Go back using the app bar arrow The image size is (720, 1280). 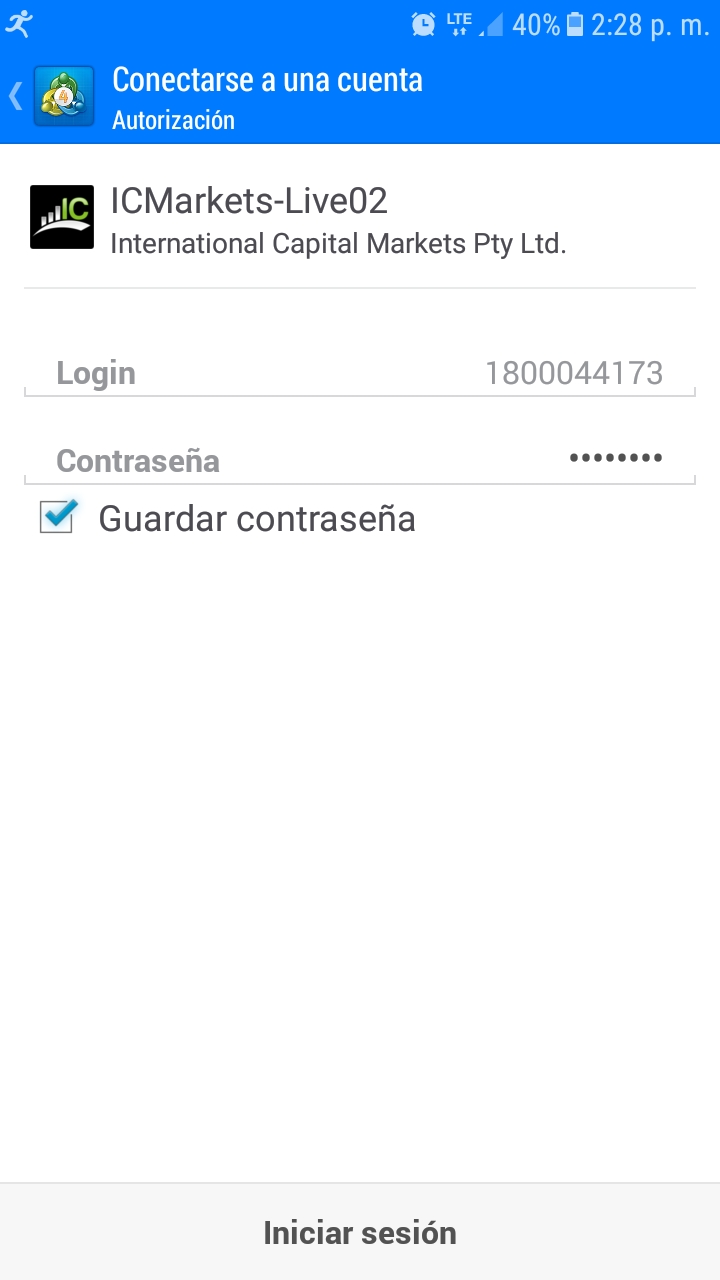[16, 96]
